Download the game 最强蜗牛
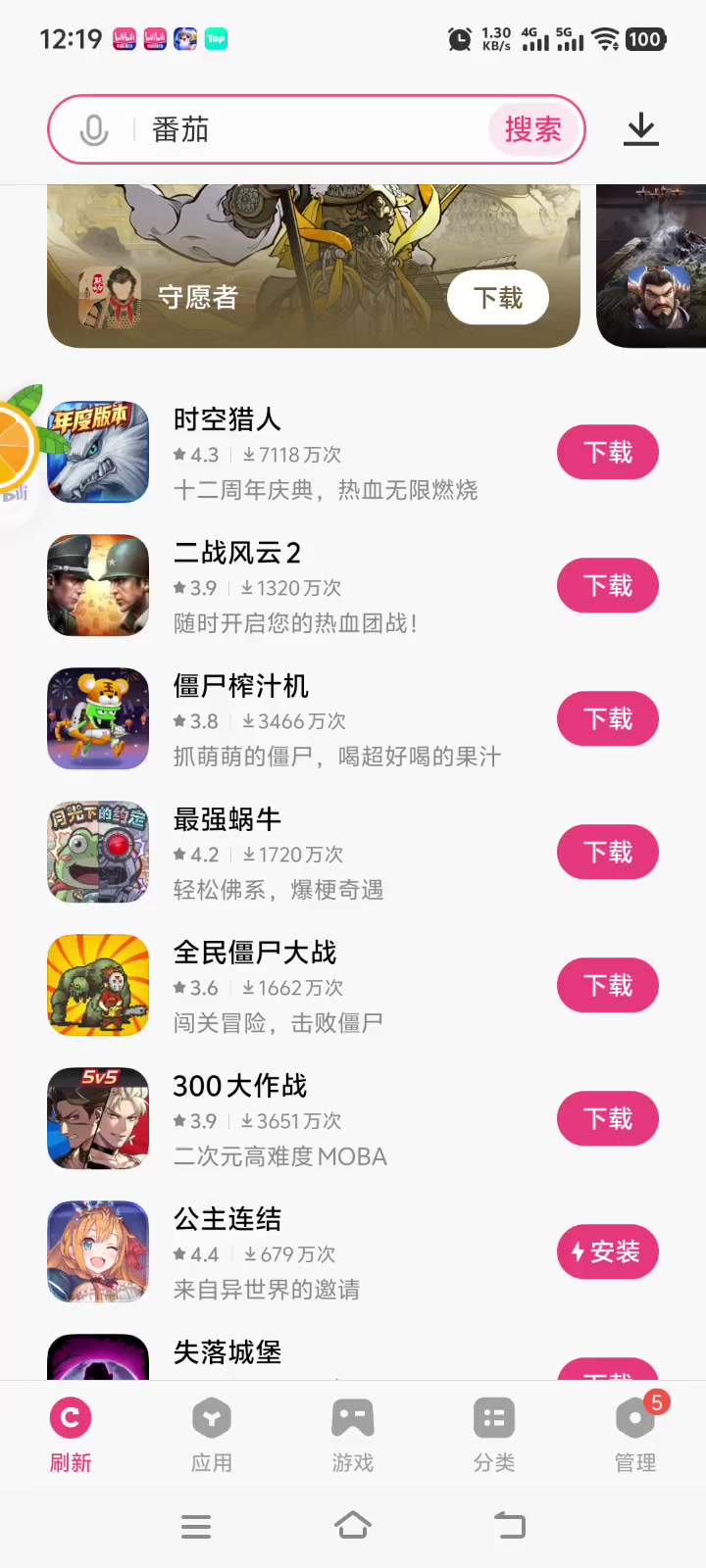This screenshot has width=706, height=1568. tap(607, 852)
